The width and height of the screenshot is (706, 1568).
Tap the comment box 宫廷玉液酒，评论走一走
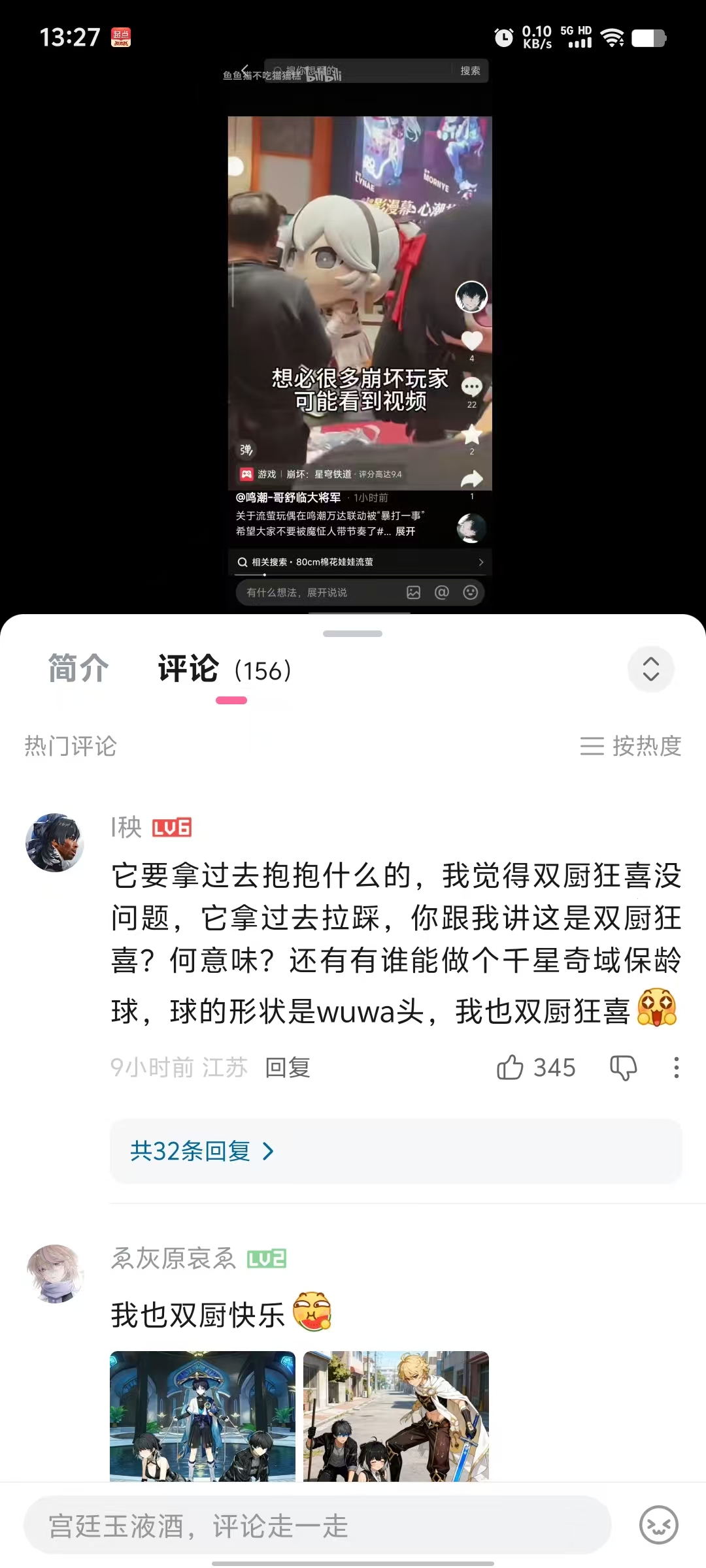click(x=318, y=1526)
